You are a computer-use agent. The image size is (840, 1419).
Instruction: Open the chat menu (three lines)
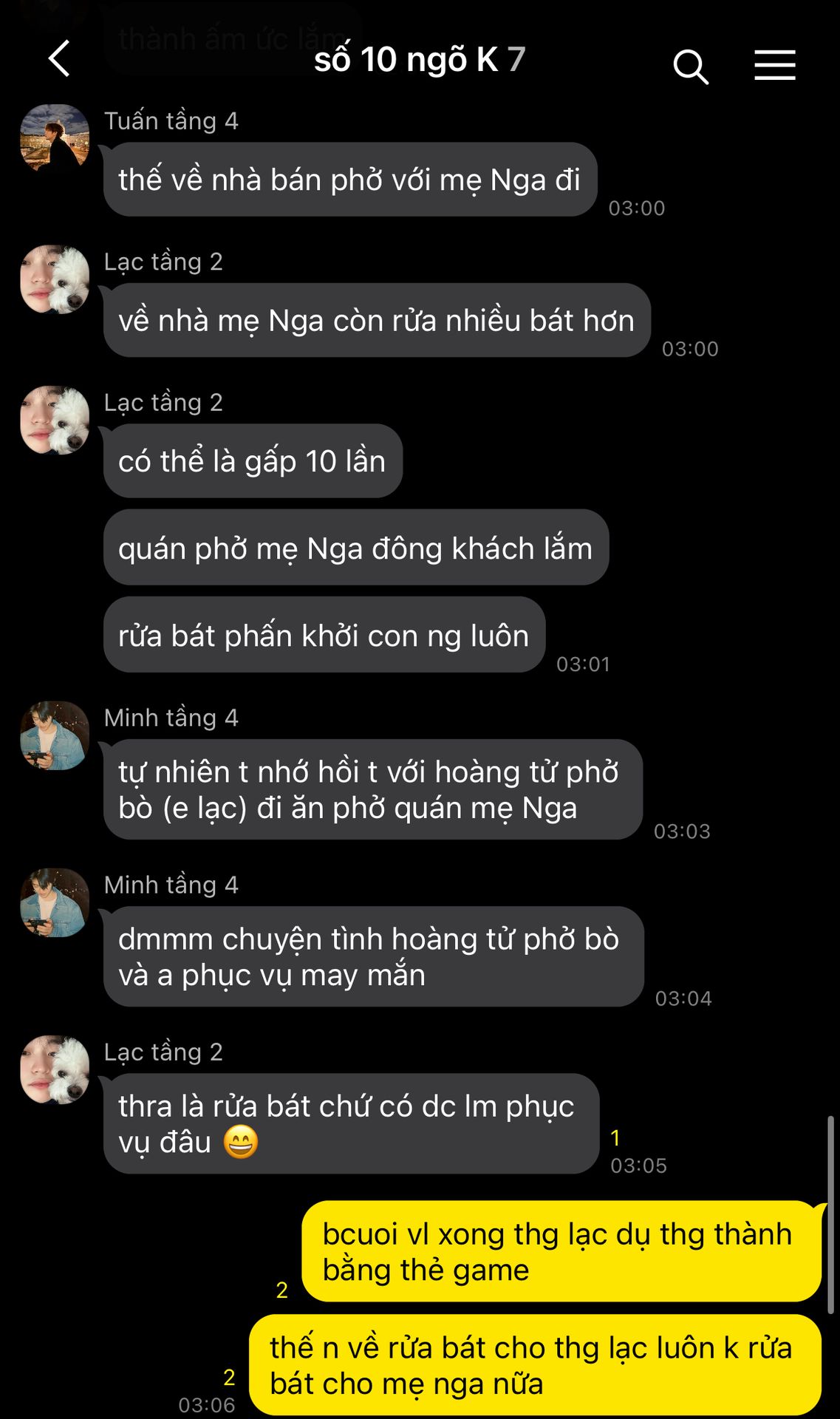coord(774,65)
